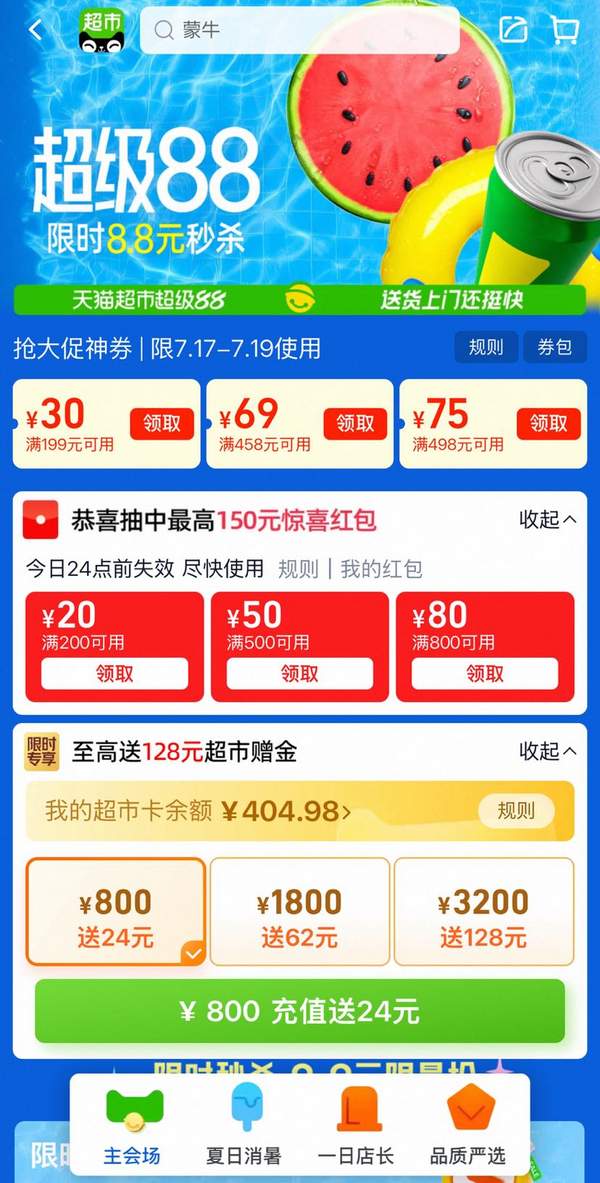Claim the ¥75 coupon (满498元可用)
The height and width of the screenshot is (1183, 600).
(548, 423)
